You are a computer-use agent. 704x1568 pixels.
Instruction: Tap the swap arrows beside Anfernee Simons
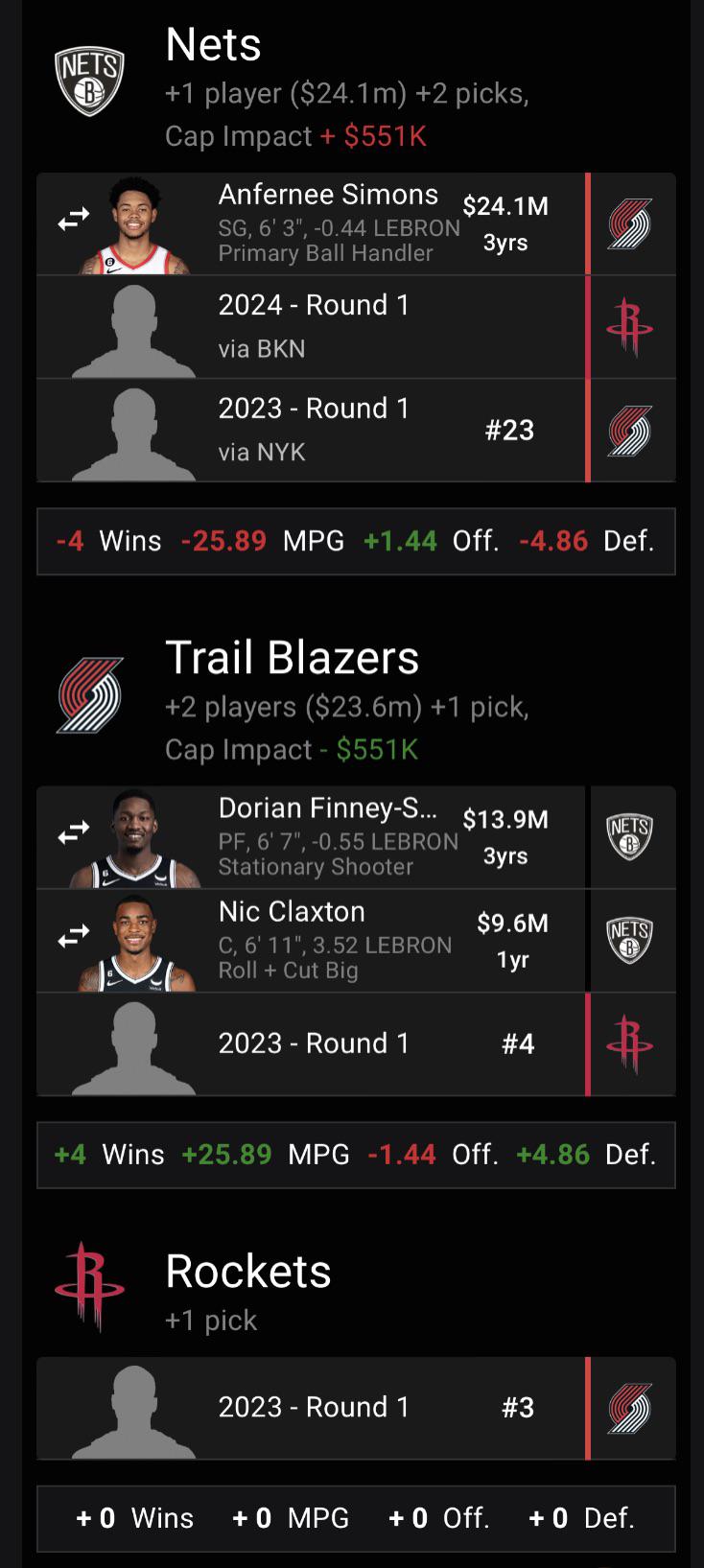coord(74,220)
